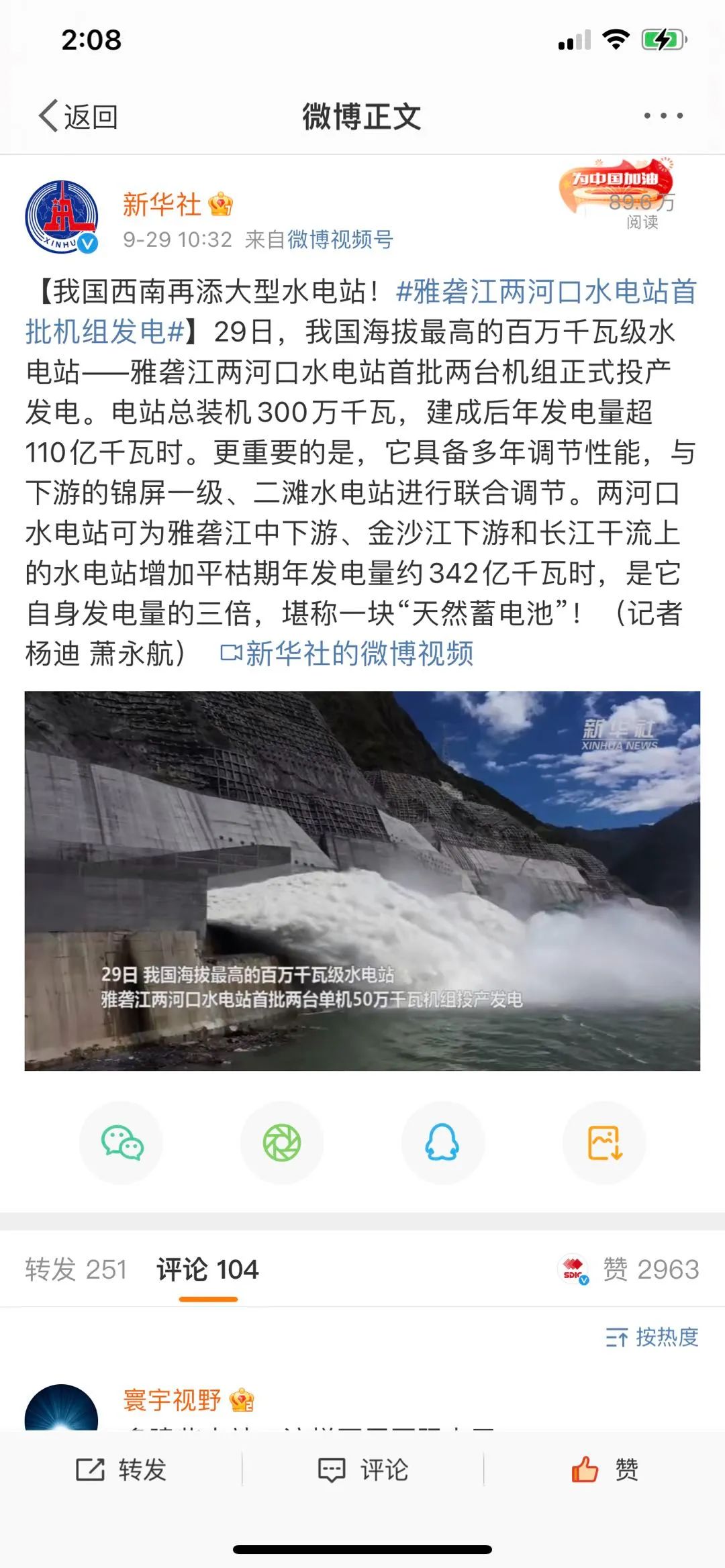Select the 评论 104 tab
Image resolution: width=725 pixels, height=1568 pixels.
207,1269
